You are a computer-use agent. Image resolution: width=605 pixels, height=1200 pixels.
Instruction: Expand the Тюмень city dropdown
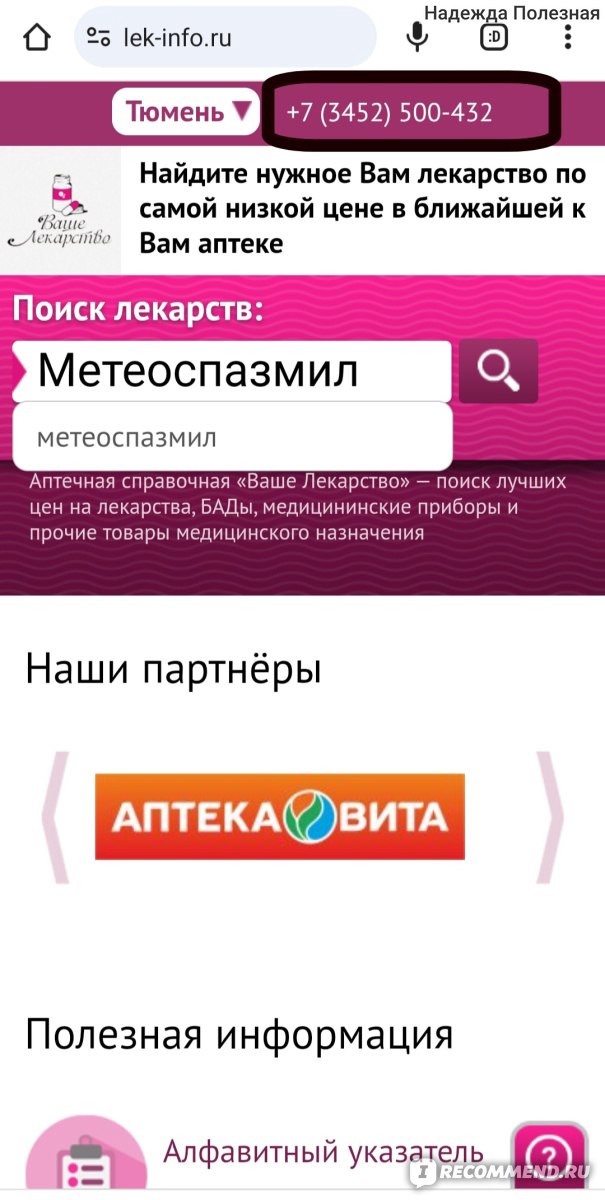coord(186,111)
